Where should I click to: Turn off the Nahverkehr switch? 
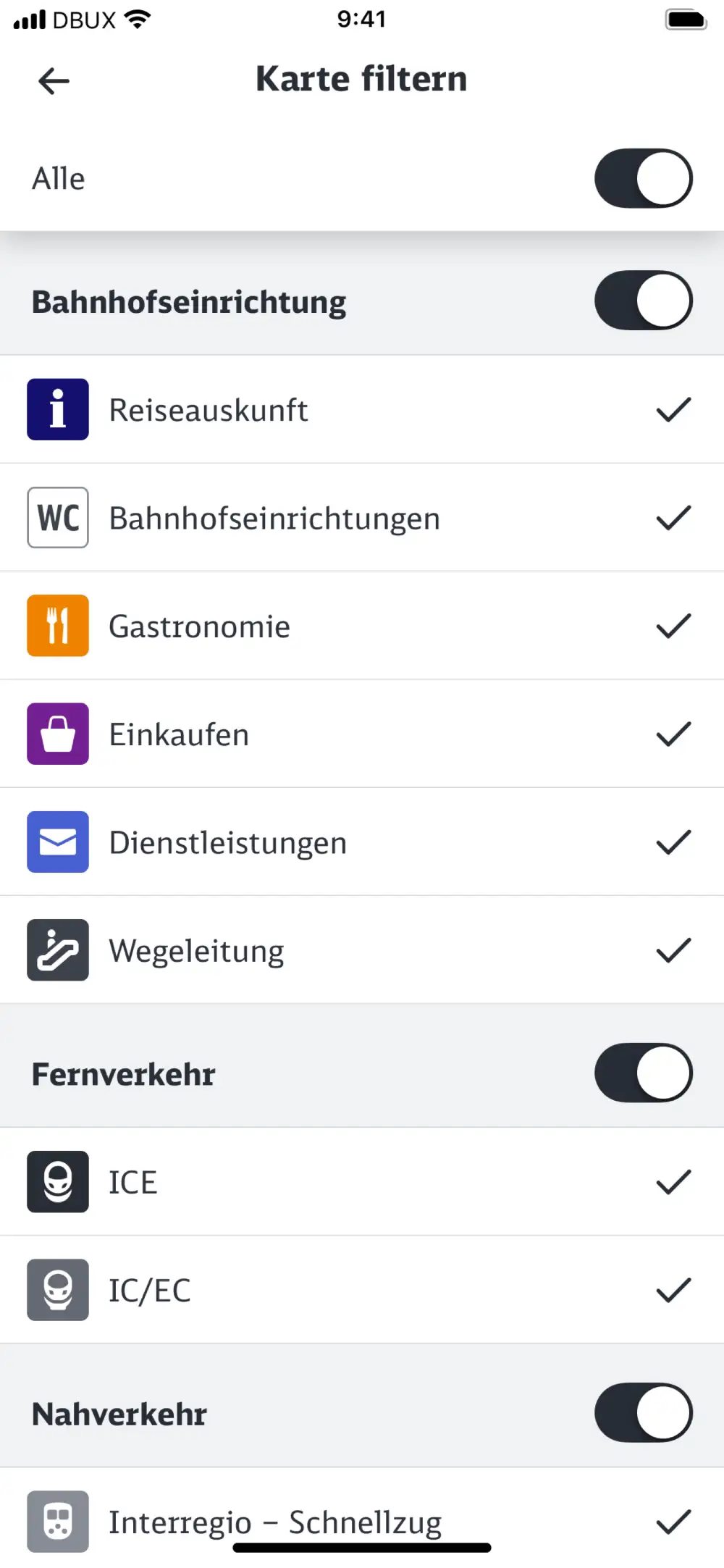click(x=643, y=1413)
